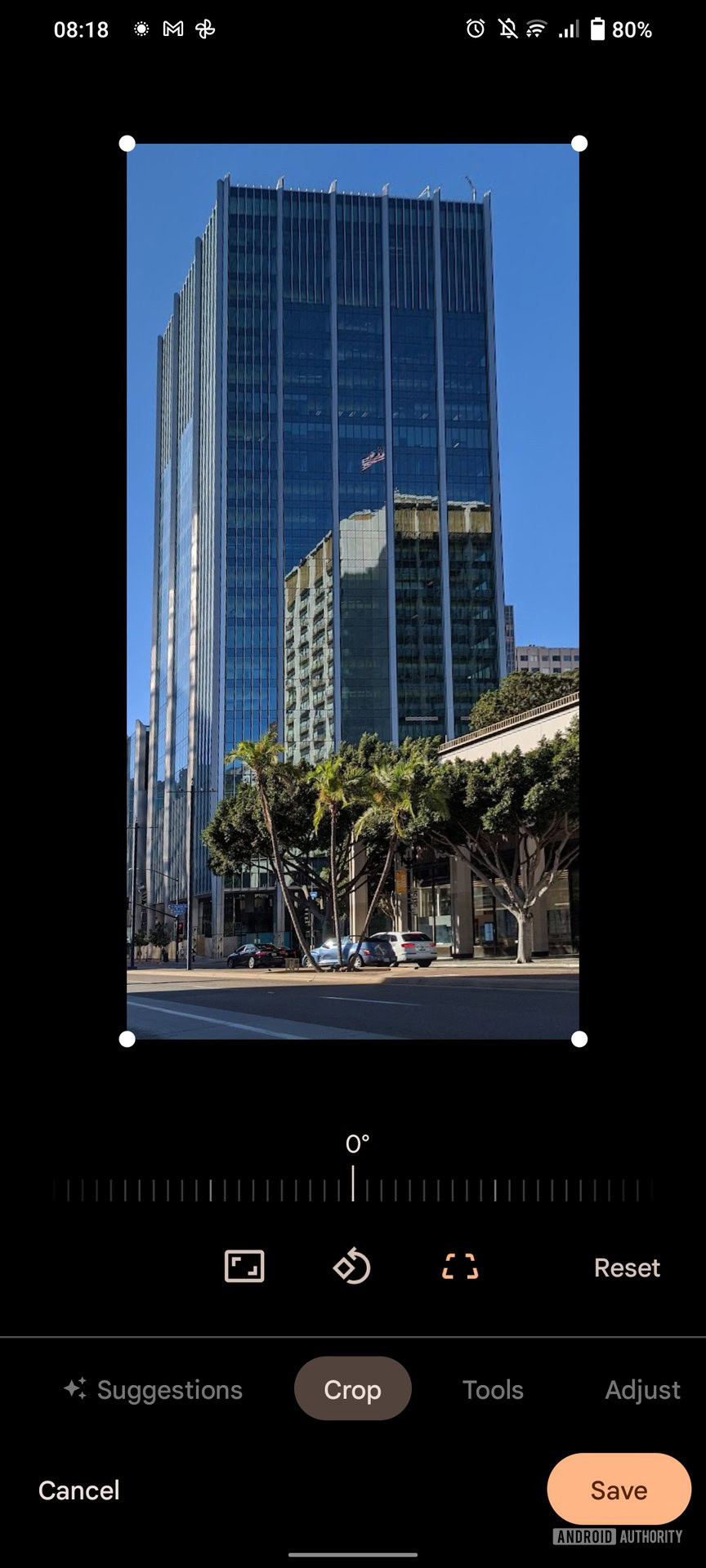Open the aspect ratio options
Viewport: 706px width, 1568px height.
tap(244, 1267)
